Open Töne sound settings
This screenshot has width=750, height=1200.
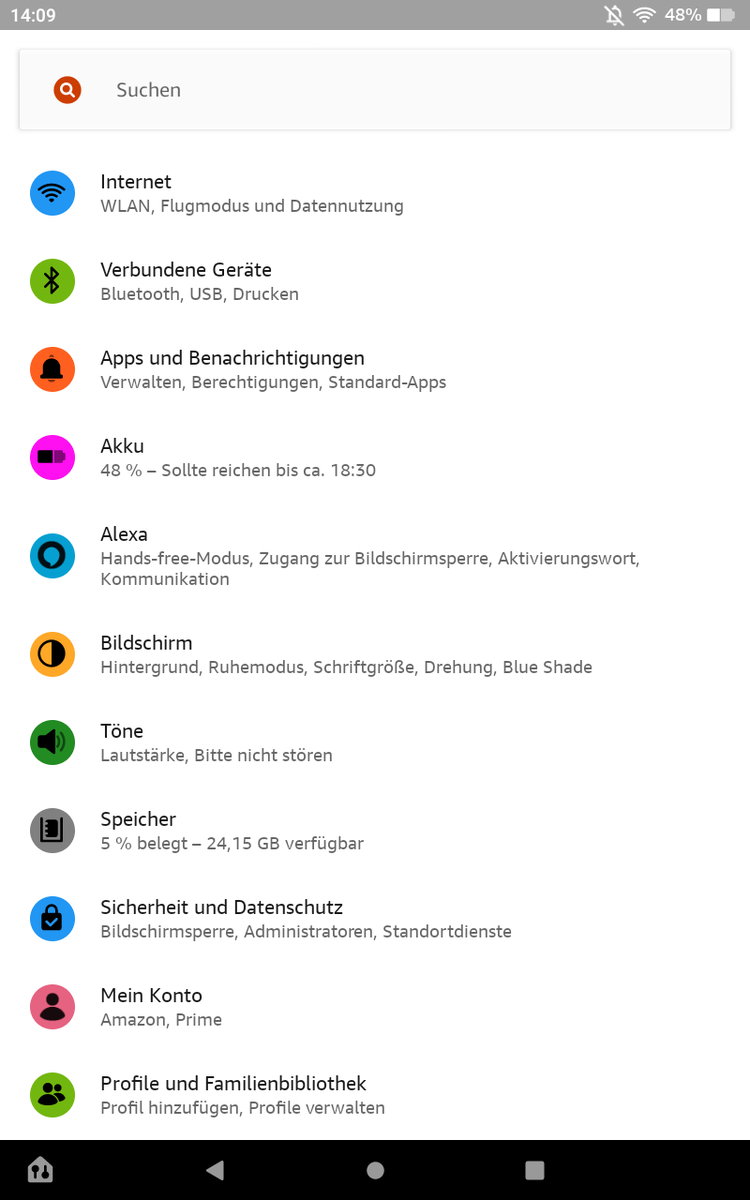point(375,743)
